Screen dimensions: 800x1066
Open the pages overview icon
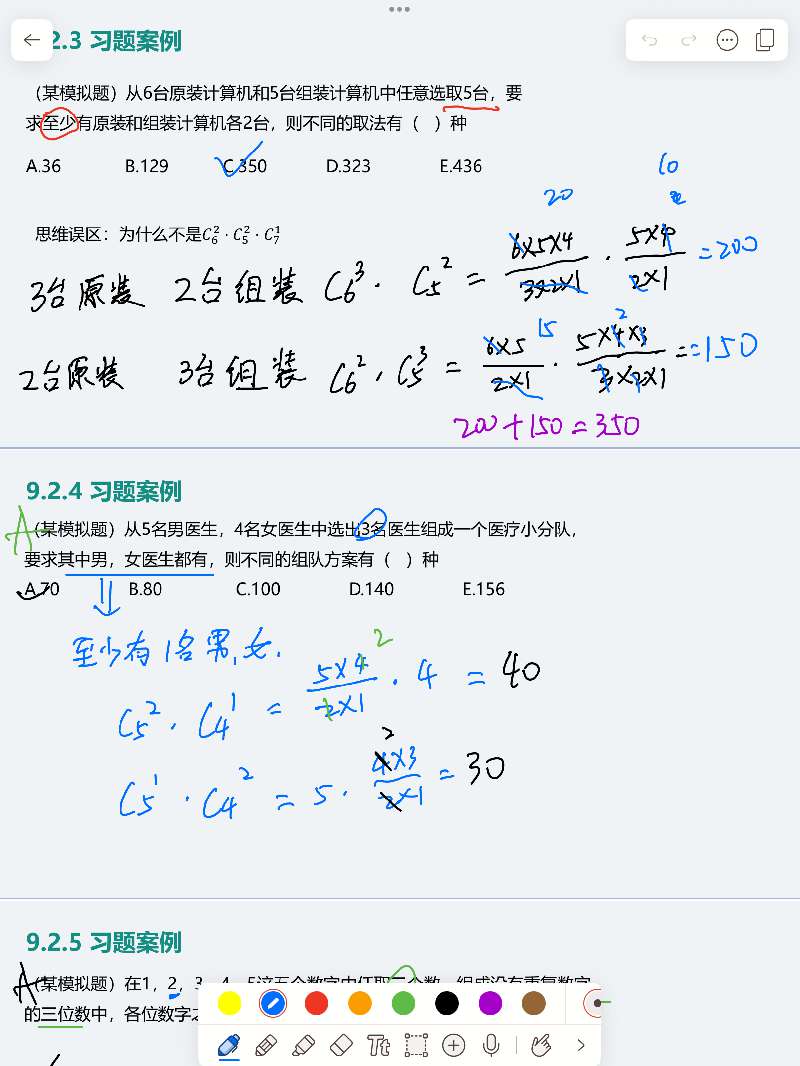(765, 40)
